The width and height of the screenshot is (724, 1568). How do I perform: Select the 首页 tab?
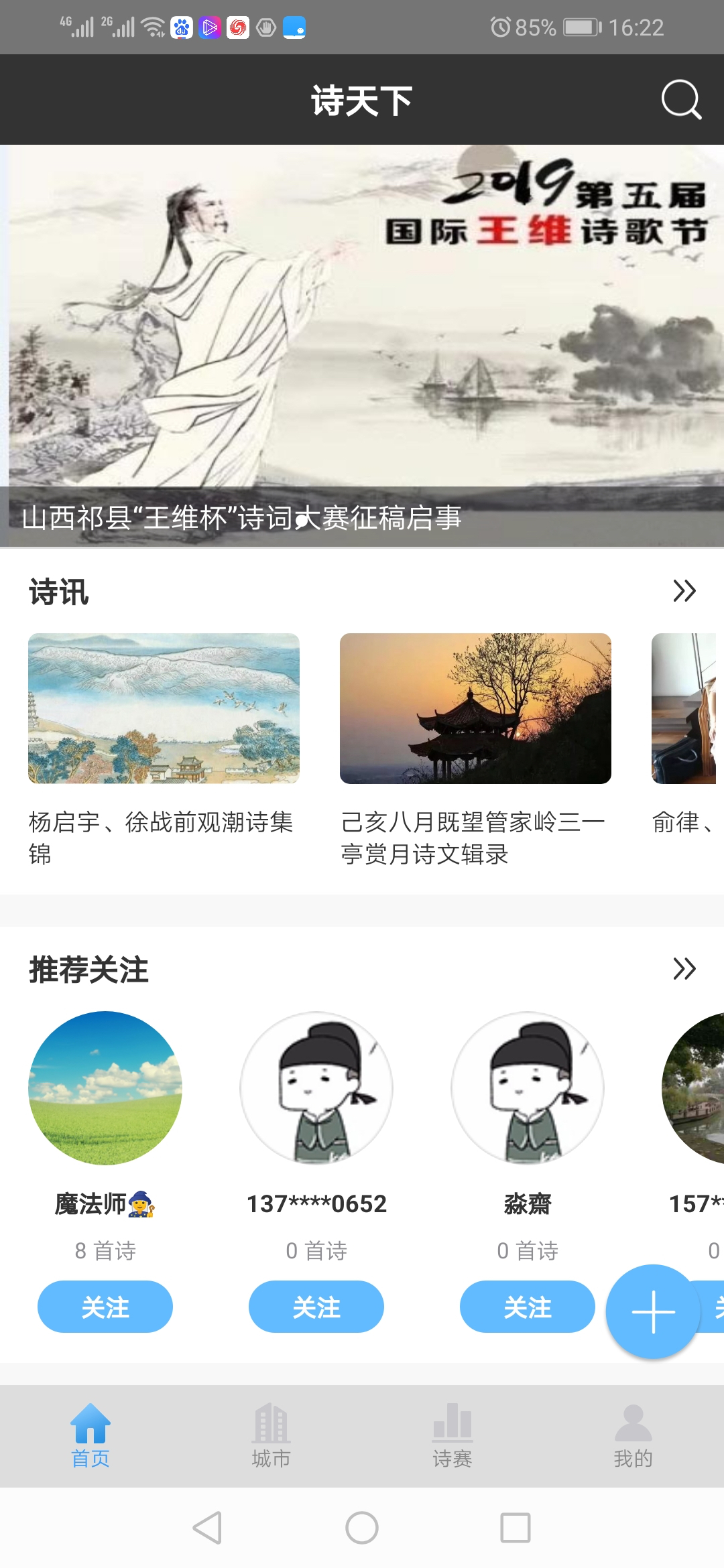(90, 1435)
